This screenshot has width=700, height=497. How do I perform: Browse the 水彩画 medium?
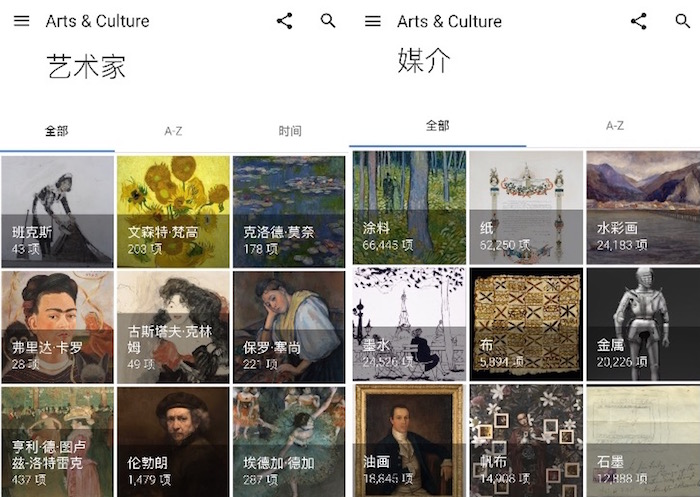[x=643, y=208]
